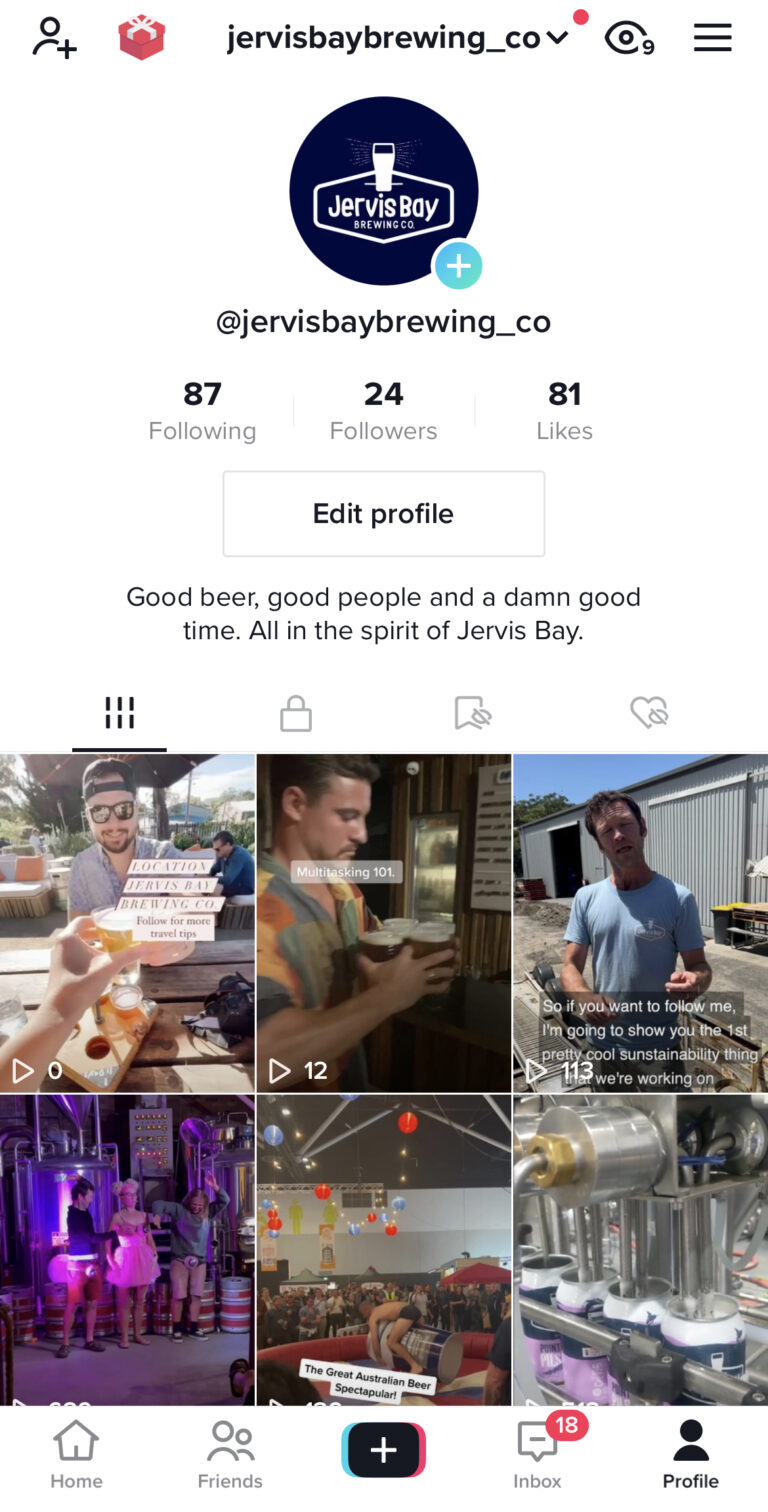Open the Jervis Bay travel tips video

127,922
